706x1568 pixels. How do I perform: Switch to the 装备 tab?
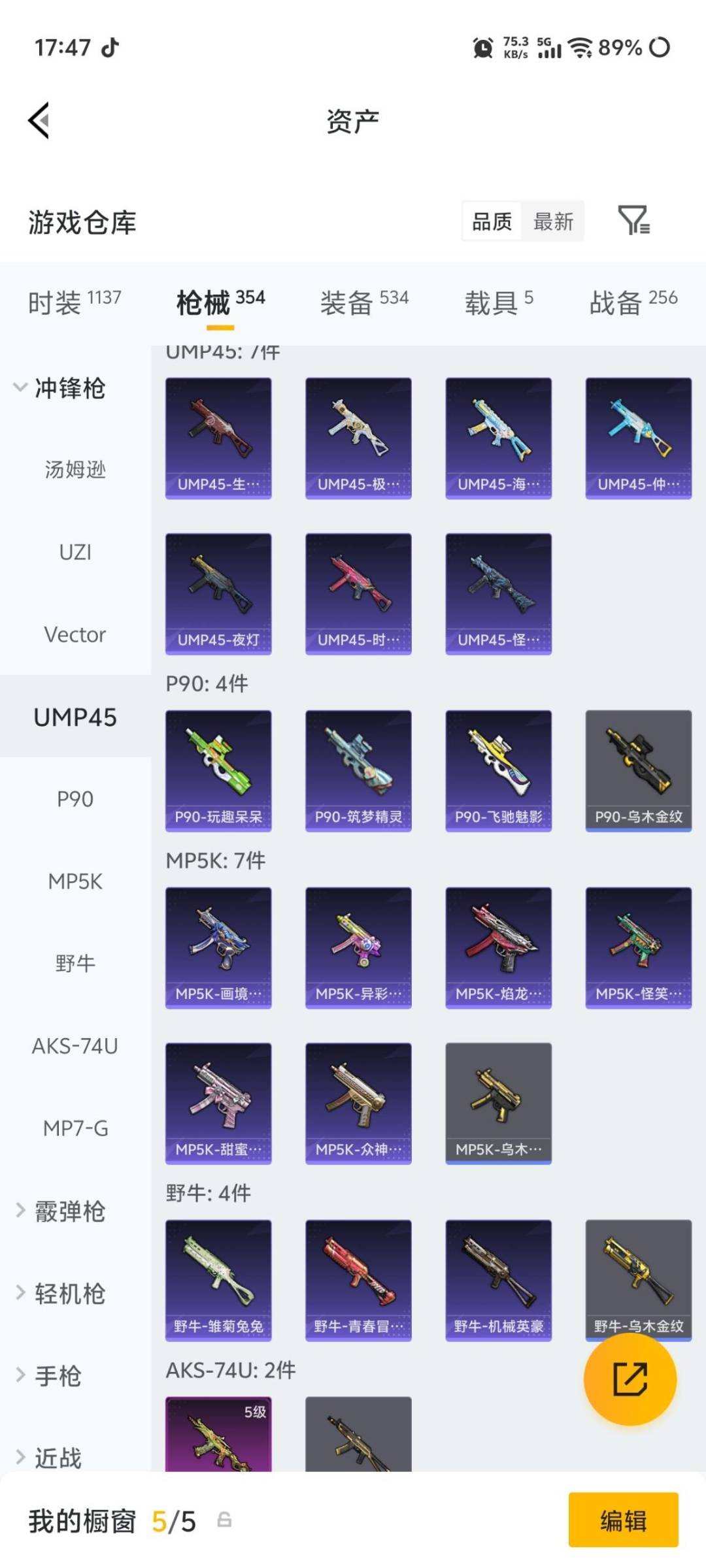point(364,302)
